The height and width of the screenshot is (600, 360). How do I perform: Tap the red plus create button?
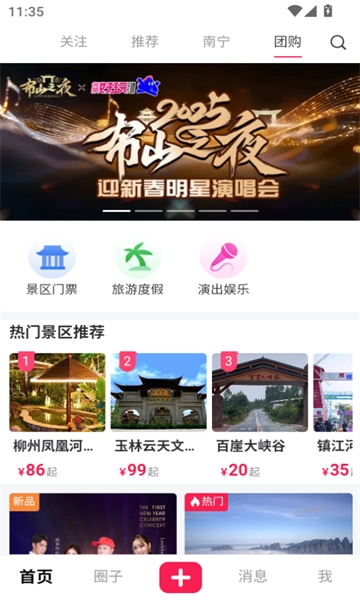(x=181, y=577)
